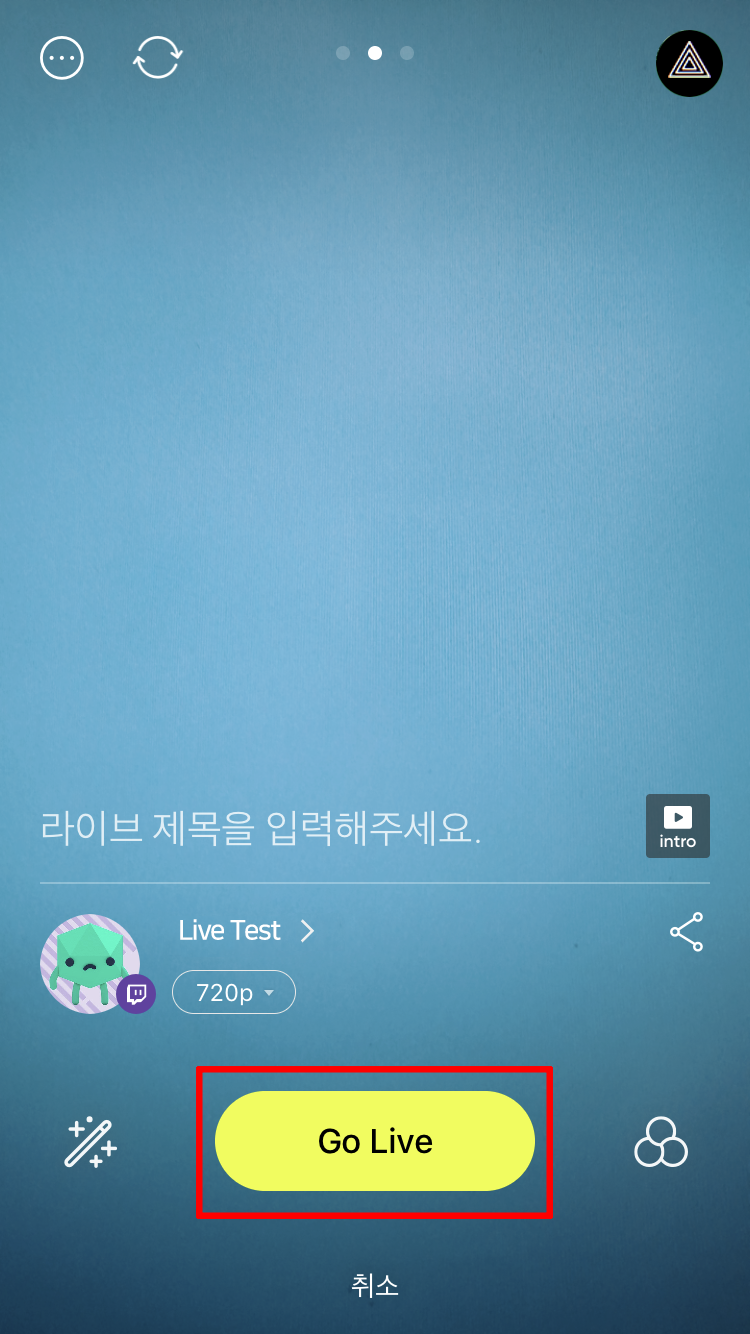
Task: Tap the caret inside the 720p pill
Action: (268, 992)
